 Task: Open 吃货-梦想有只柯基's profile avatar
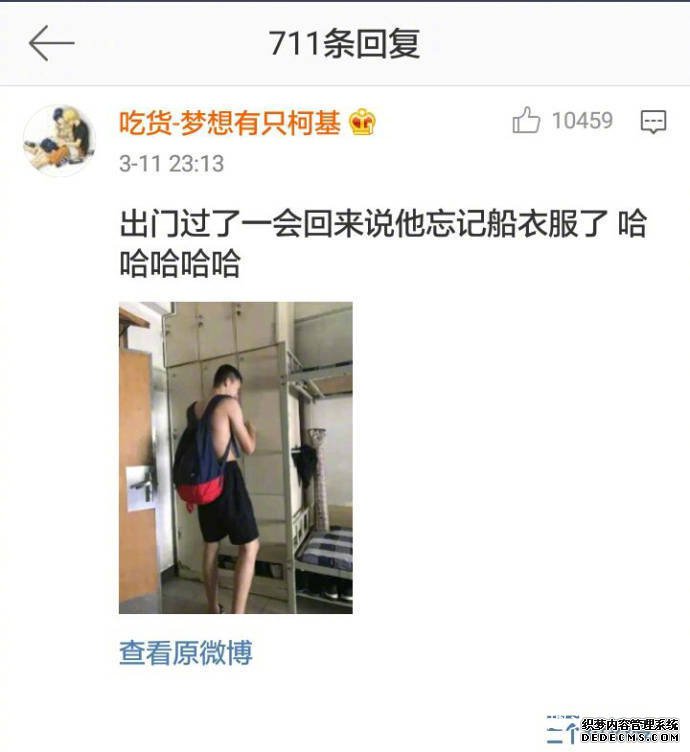coord(60,139)
